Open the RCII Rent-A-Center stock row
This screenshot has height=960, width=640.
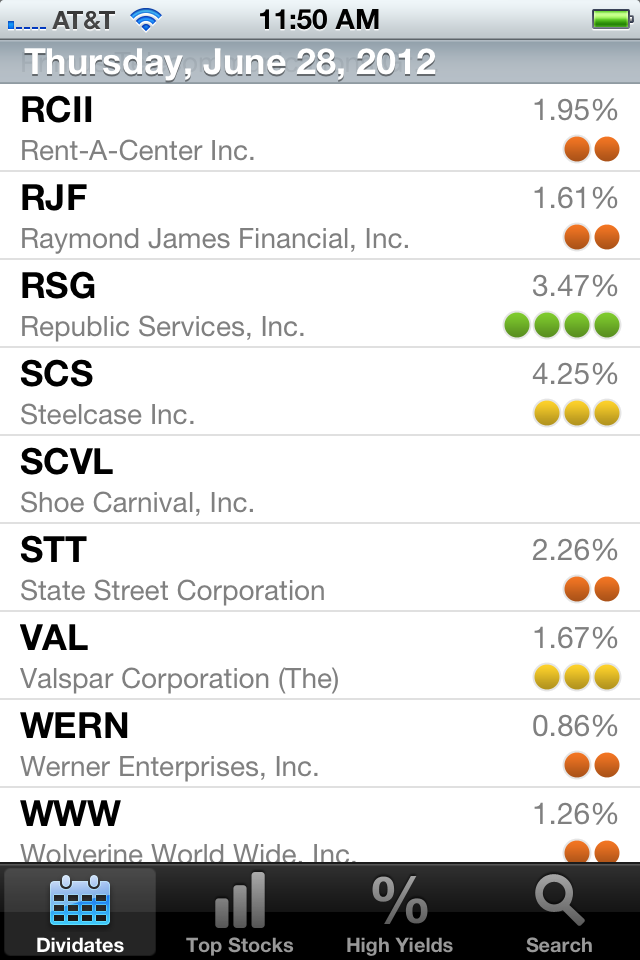tap(320, 128)
